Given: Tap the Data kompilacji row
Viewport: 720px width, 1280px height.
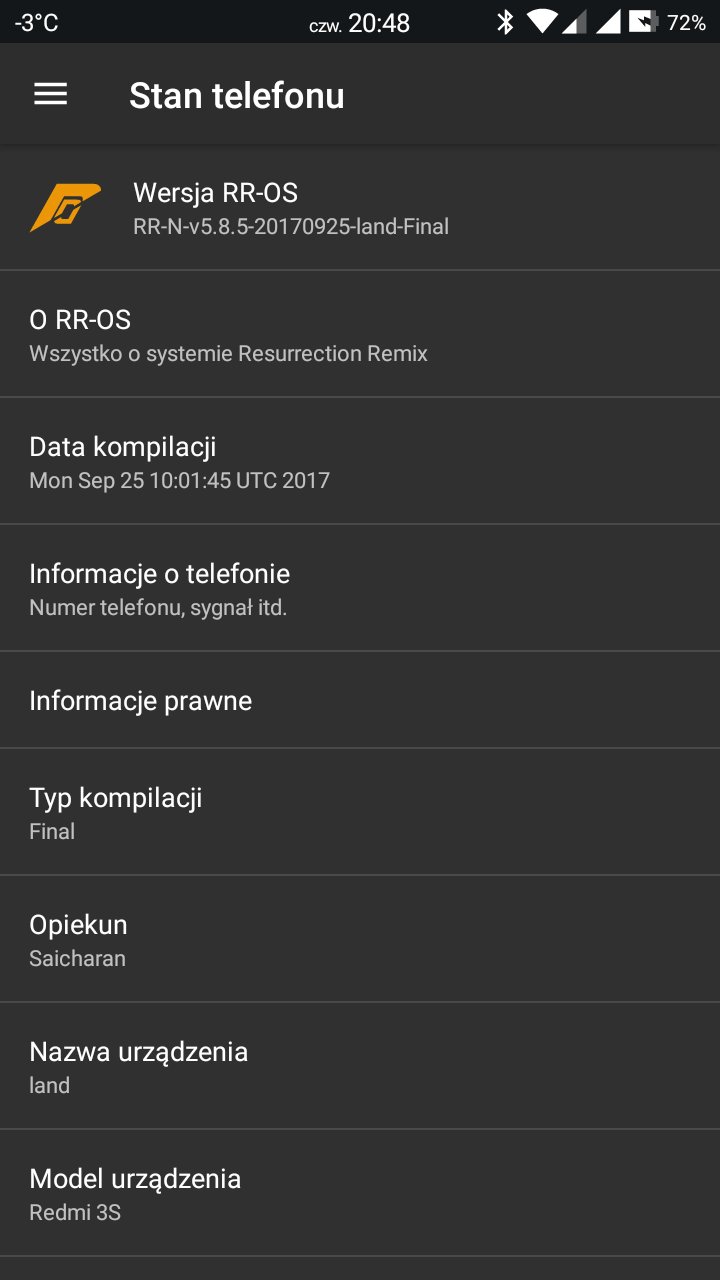Looking at the screenshot, I should 360,461.
